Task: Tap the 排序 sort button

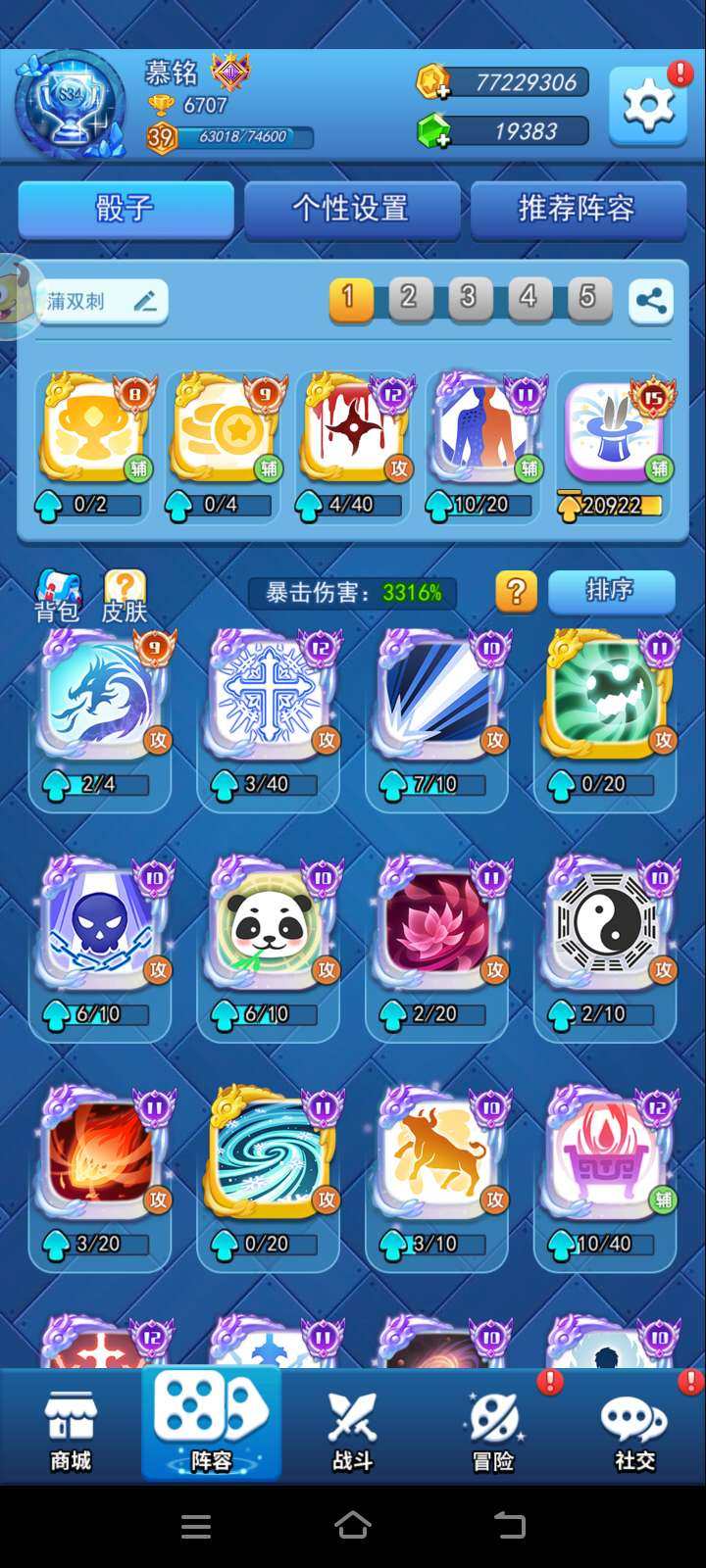Action: click(611, 591)
